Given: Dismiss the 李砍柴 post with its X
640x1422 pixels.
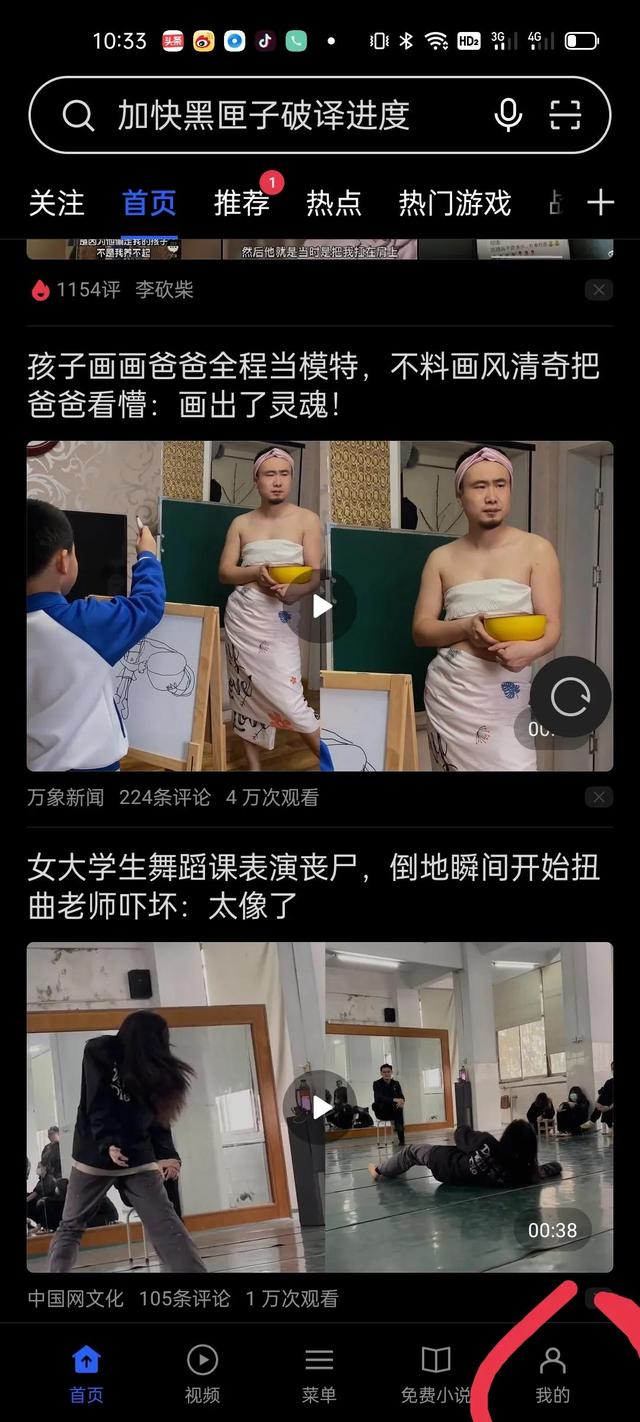Looking at the screenshot, I should [x=598, y=290].
